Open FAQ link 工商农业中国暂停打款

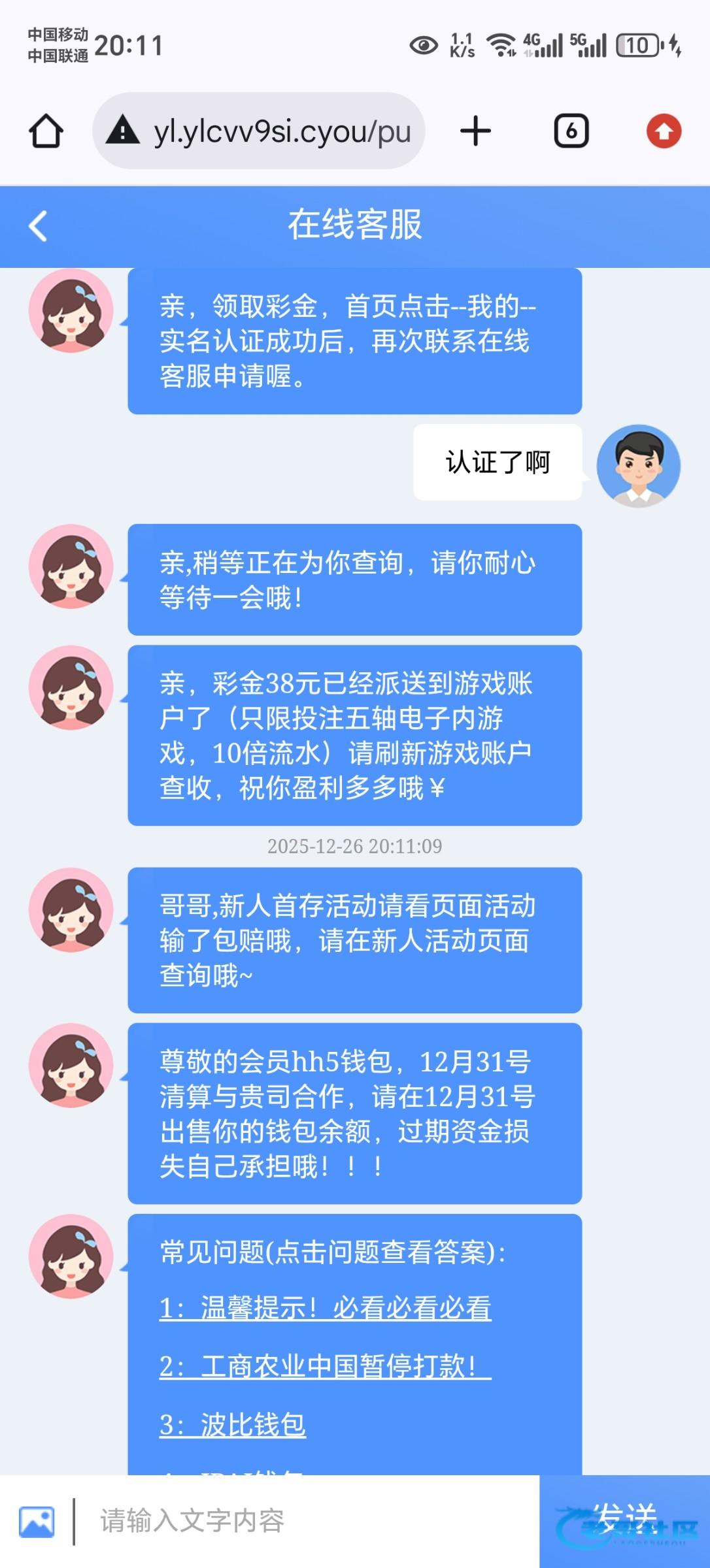tap(325, 1366)
